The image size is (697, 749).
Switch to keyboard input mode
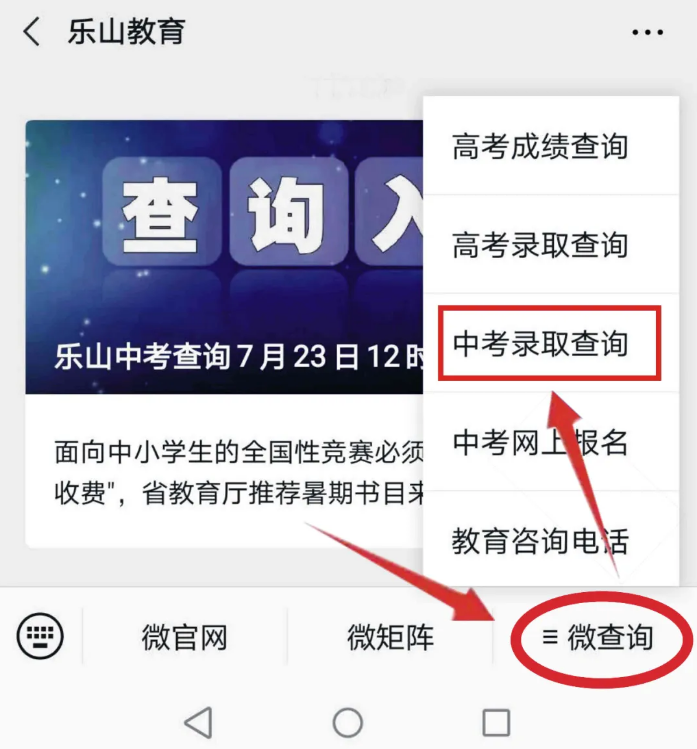click(40, 635)
